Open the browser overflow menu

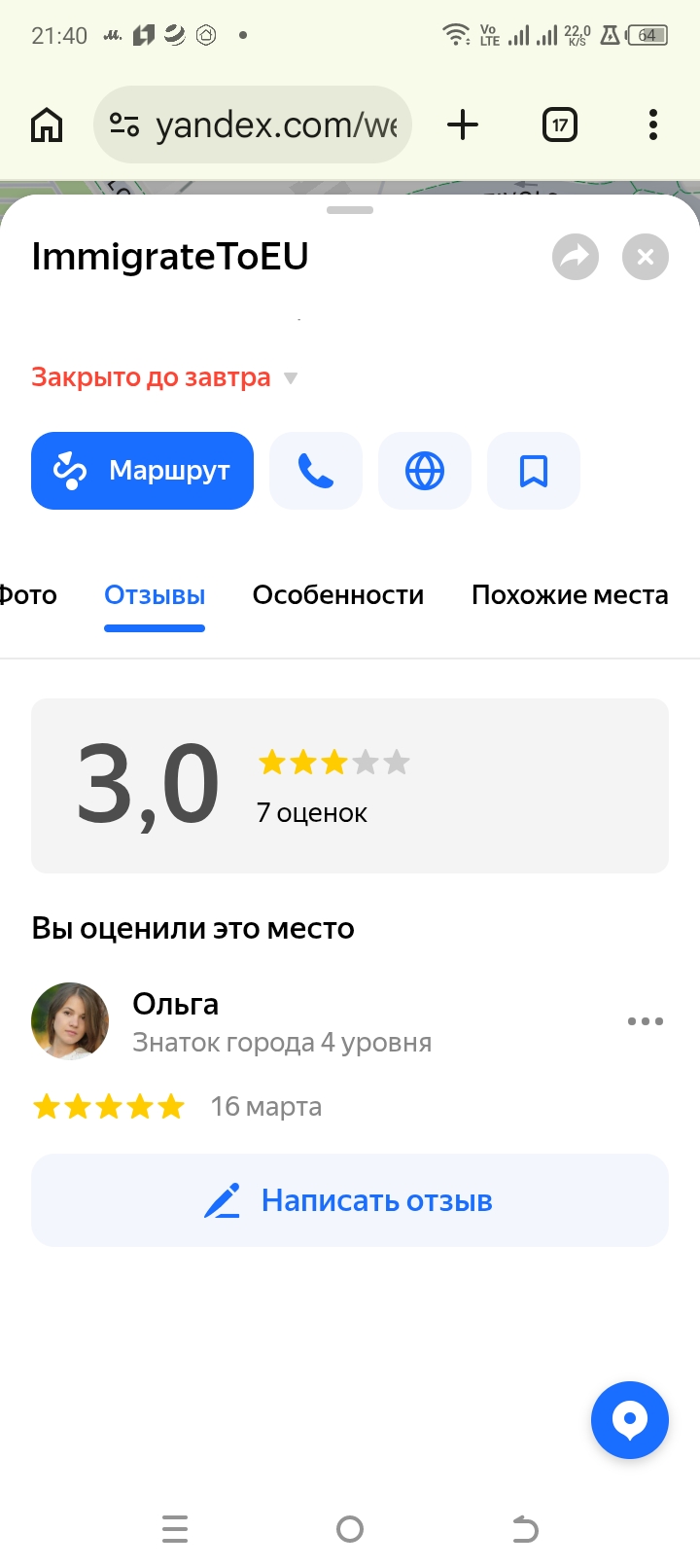click(653, 125)
